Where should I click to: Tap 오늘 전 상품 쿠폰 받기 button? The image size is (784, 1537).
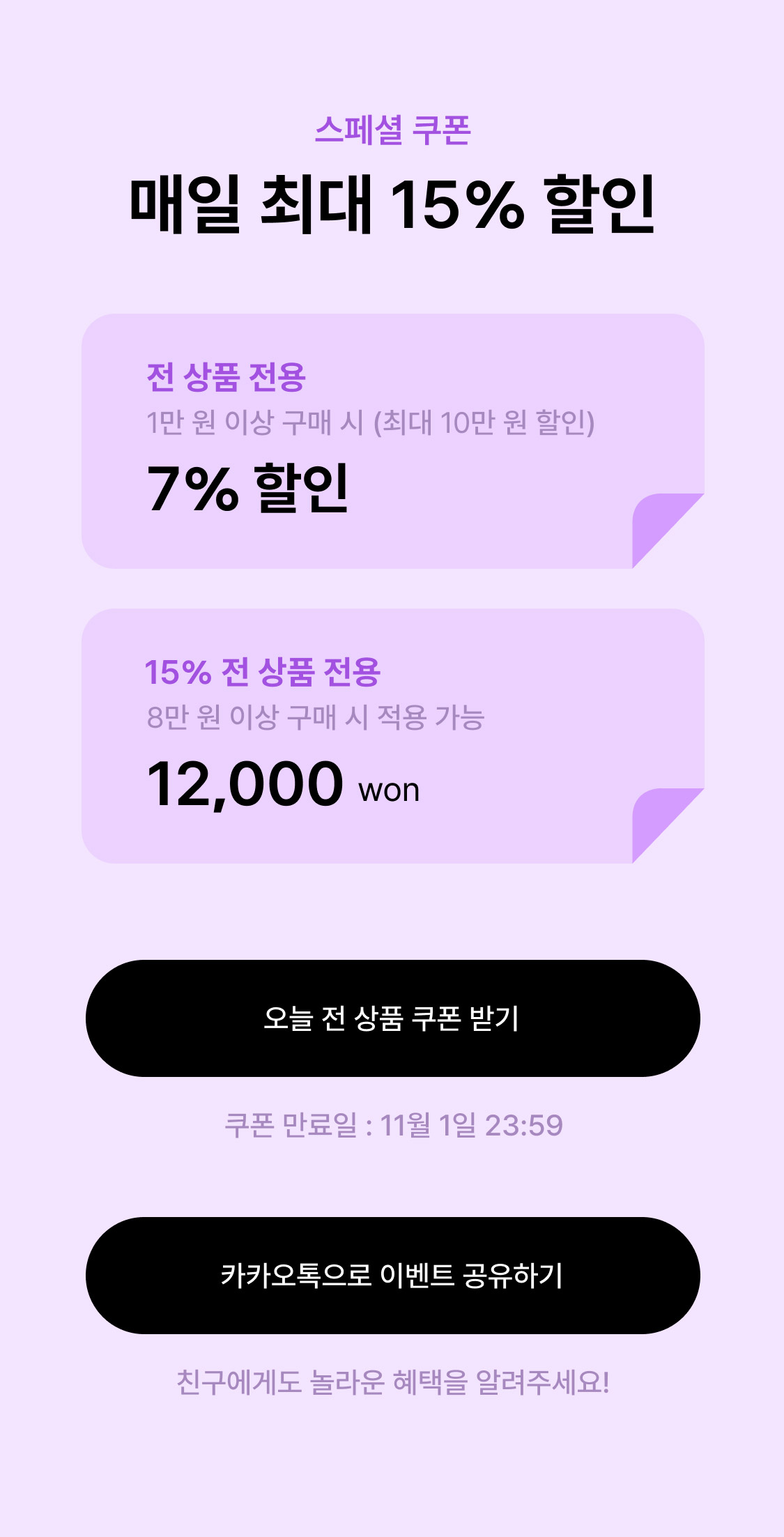(392, 1018)
